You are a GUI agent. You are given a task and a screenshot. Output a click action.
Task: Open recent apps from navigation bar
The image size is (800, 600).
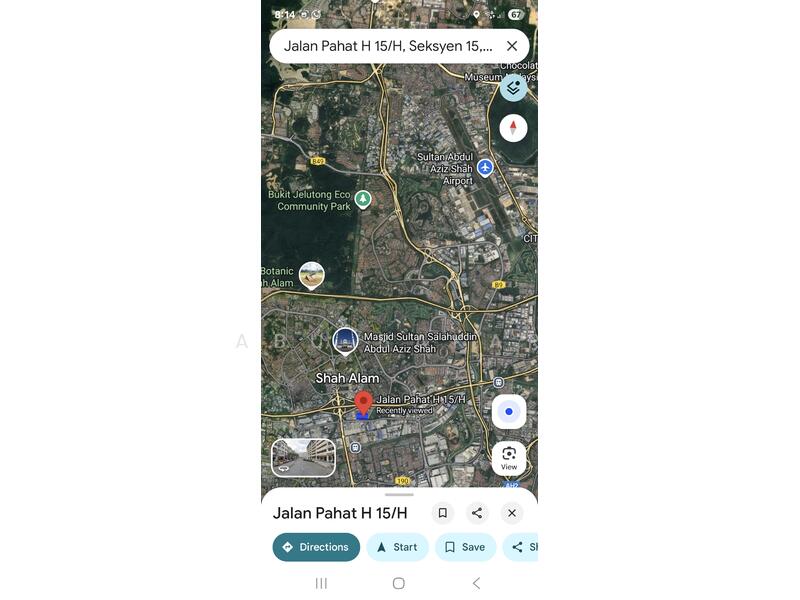(x=321, y=583)
